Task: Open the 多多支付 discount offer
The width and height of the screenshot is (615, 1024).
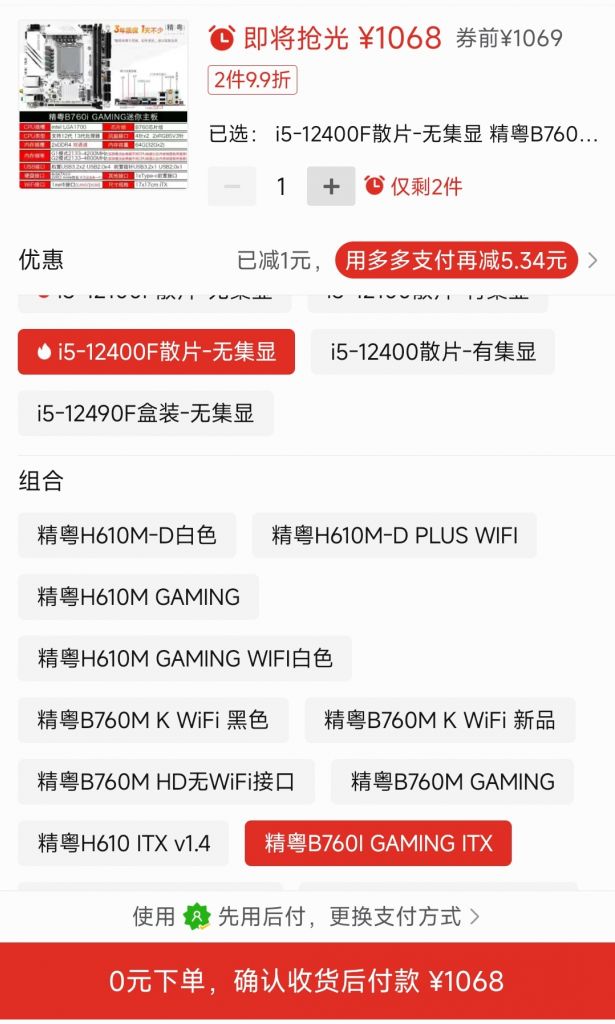Action: [456, 261]
